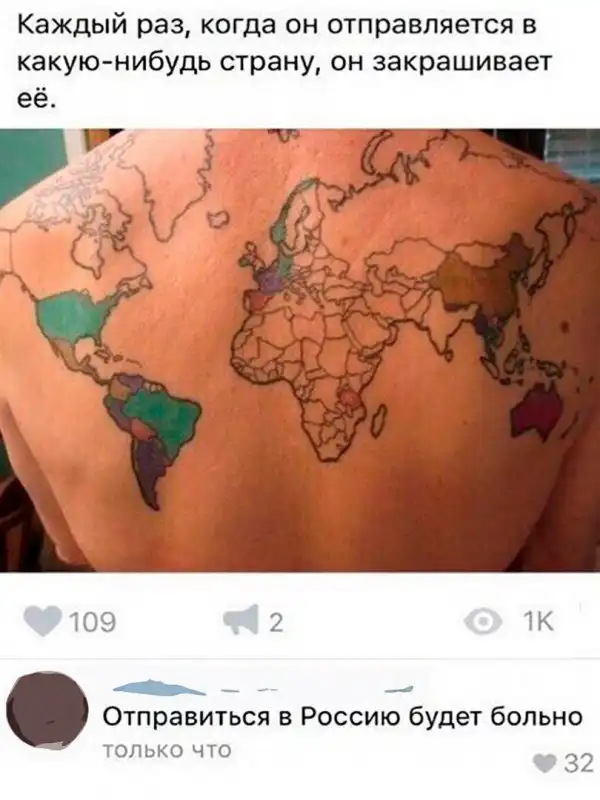The width and height of the screenshot is (600, 800).
Task: Share the post via the megaphone icon
Action: pos(242,622)
